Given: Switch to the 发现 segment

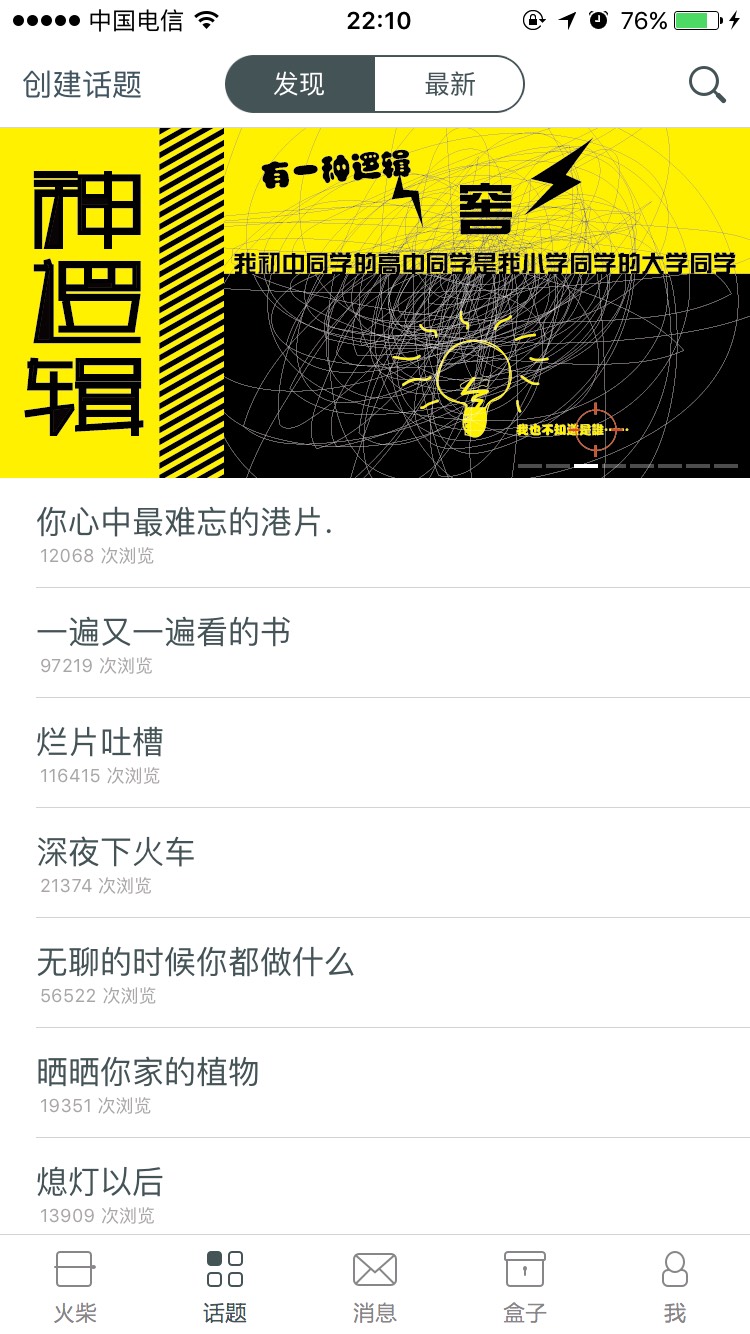Looking at the screenshot, I should [x=300, y=85].
